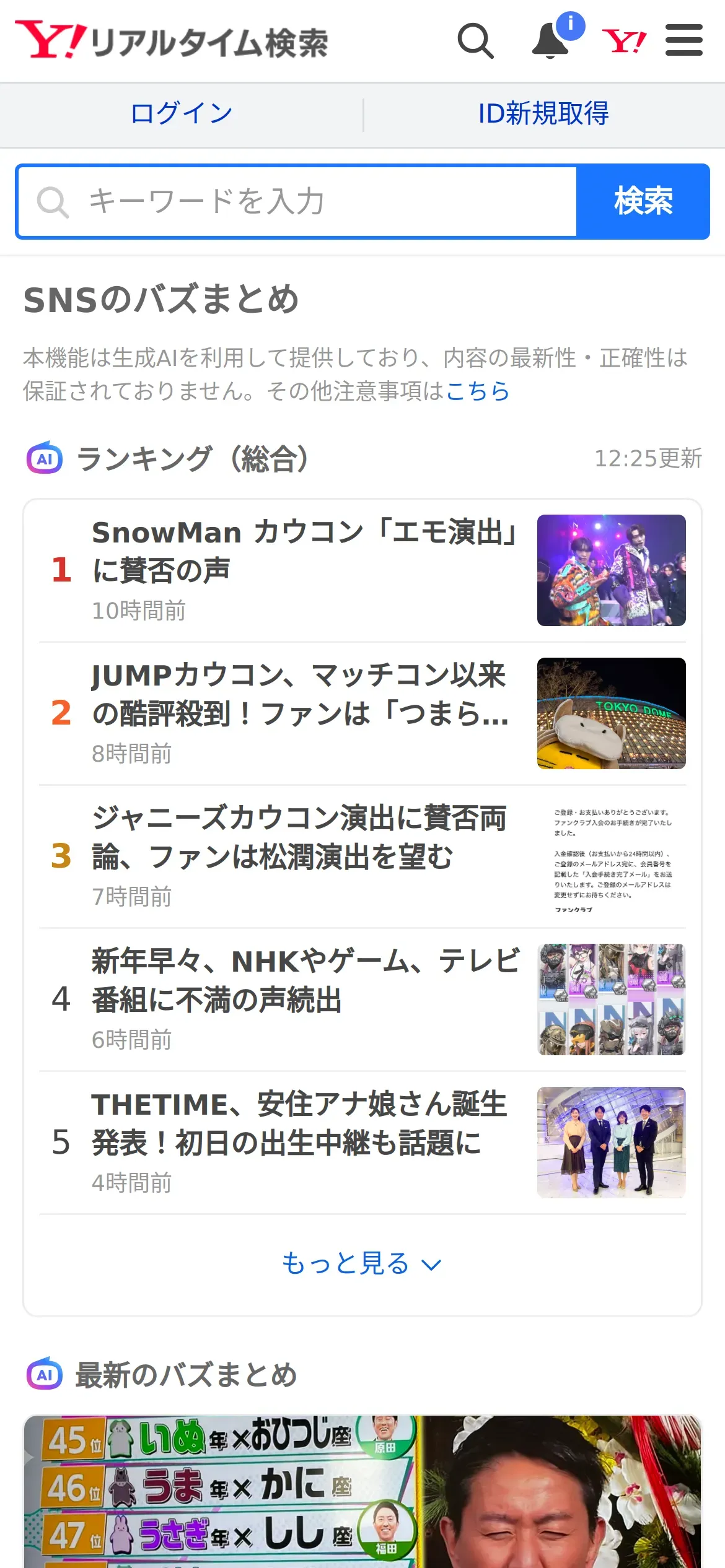The image size is (725, 1568).
Task: Open the card under 最新のバズまとめ
Action: coord(362,1492)
